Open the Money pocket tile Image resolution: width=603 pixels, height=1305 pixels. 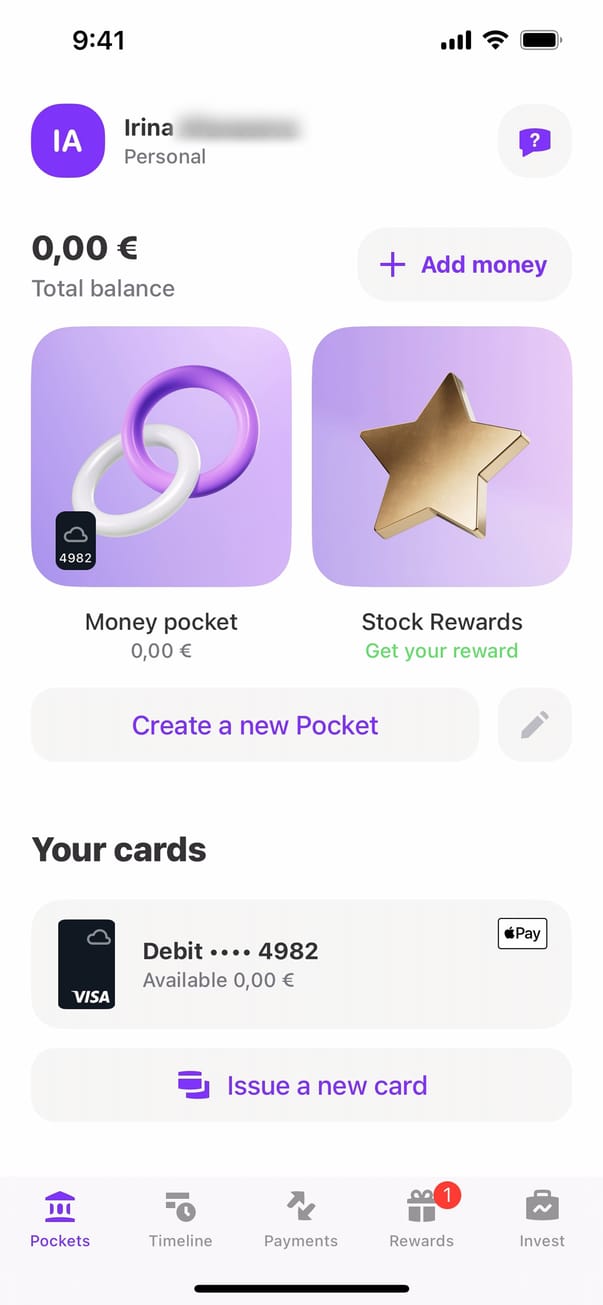[x=161, y=457]
